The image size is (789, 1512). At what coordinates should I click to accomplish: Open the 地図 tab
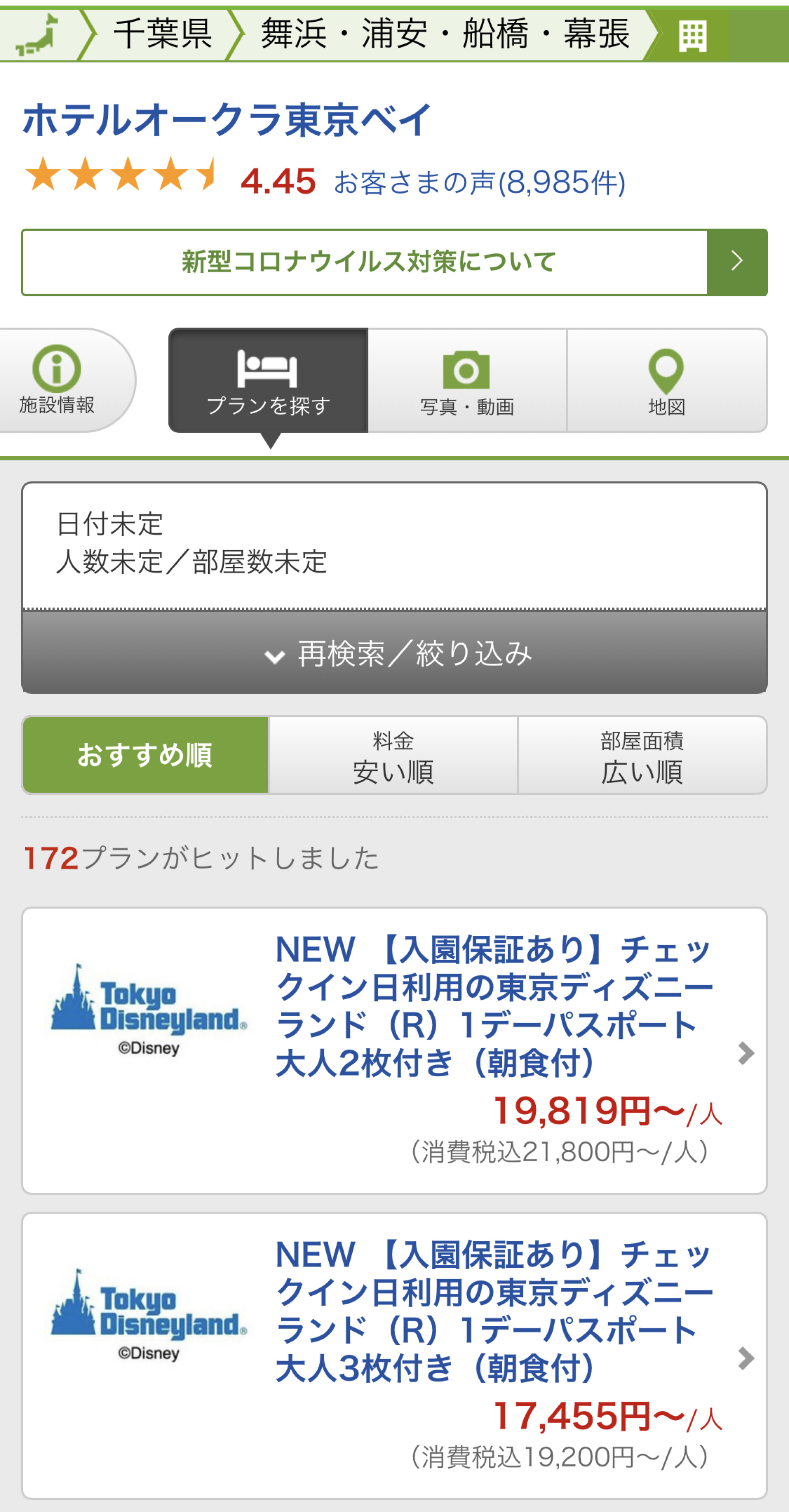click(x=666, y=380)
